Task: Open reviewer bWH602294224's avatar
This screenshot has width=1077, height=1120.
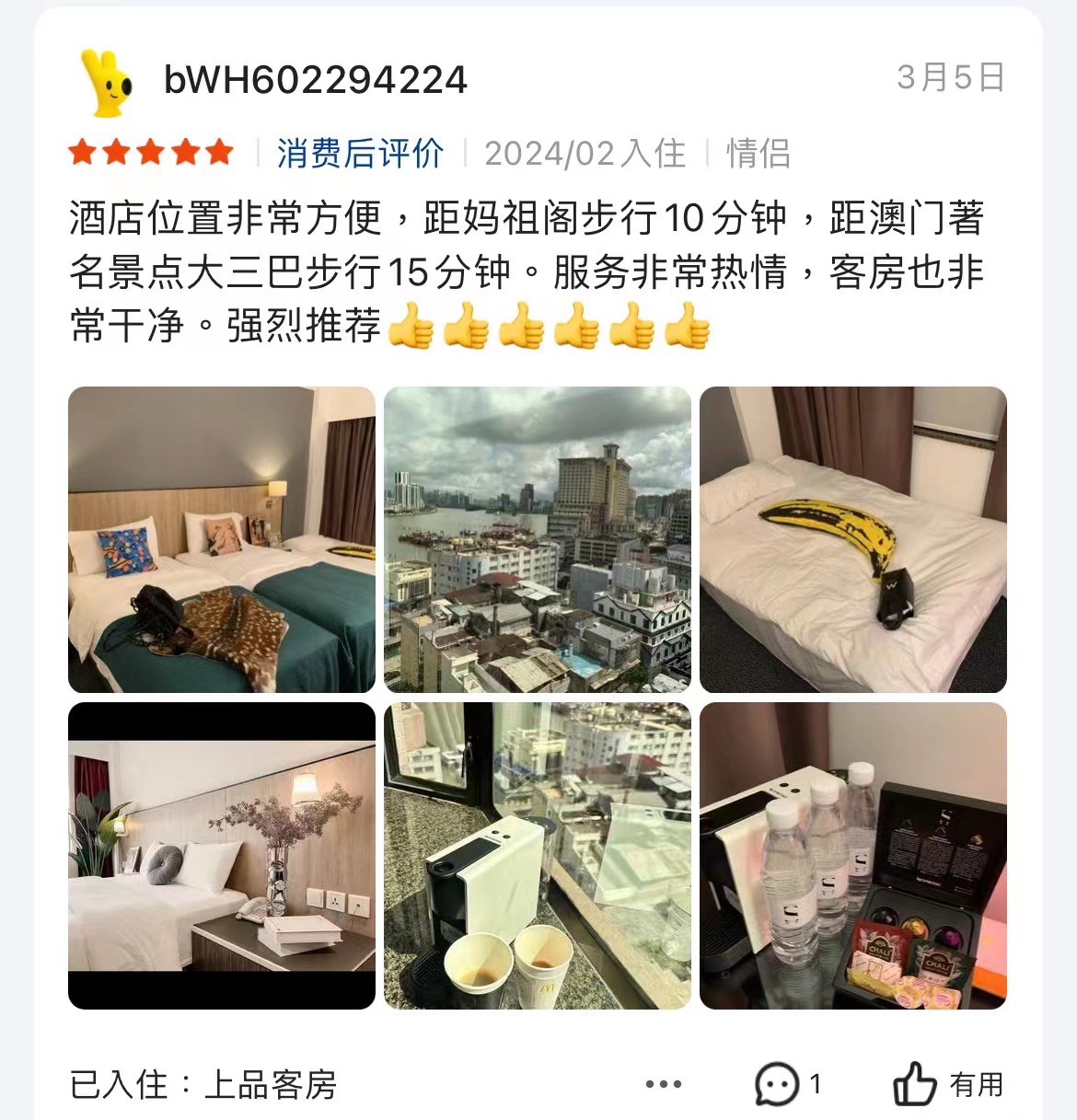Action: [x=107, y=83]
